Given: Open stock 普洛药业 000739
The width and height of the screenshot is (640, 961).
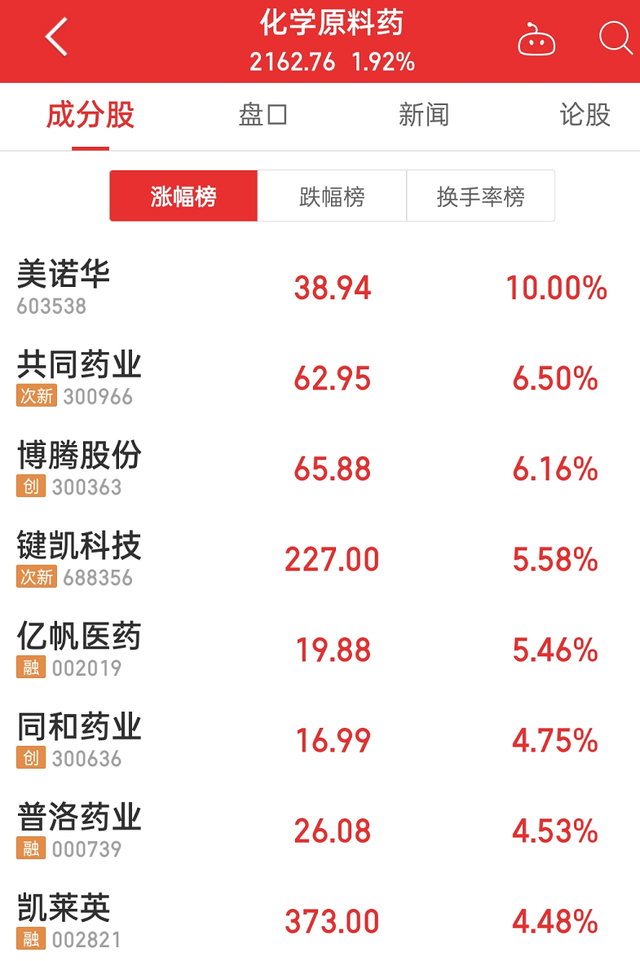Looking at the screenshot, I should coord(320,832).
